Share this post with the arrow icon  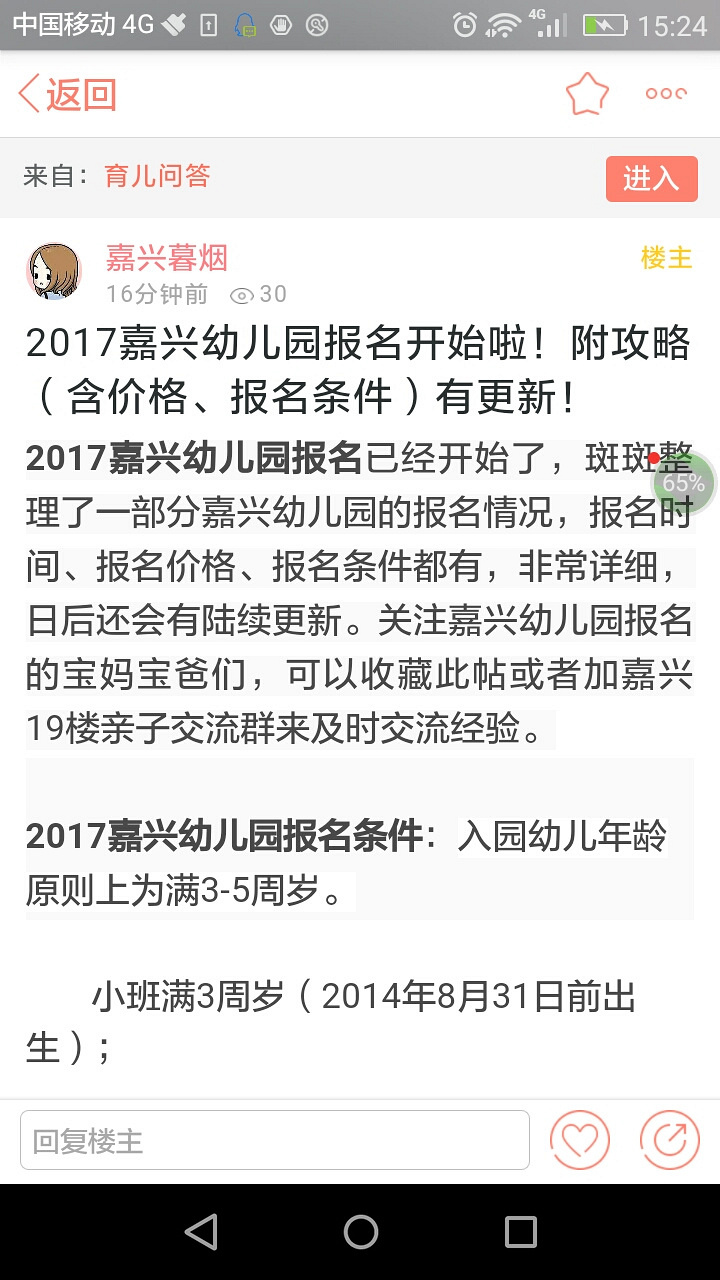[x=669, y=1140]
